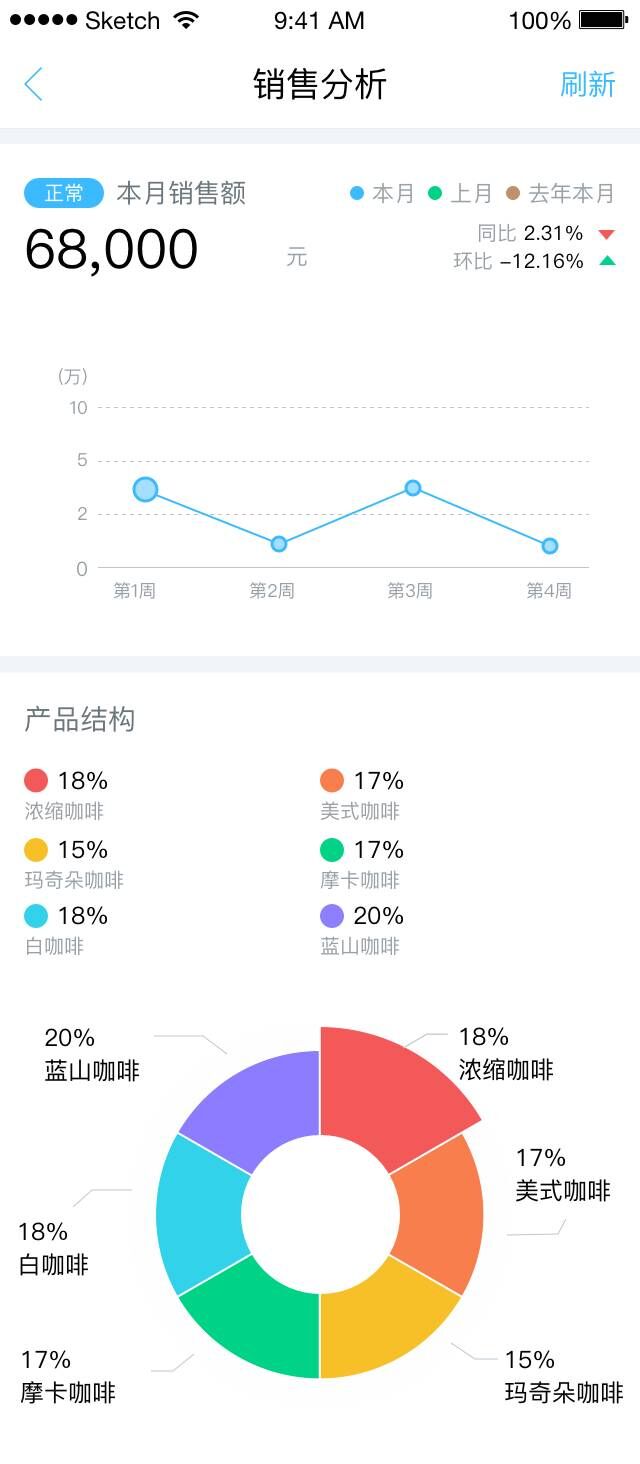640x1464 pixels.
Task: Select the 第4周 data point on the chart
Action: coord(549,546)
